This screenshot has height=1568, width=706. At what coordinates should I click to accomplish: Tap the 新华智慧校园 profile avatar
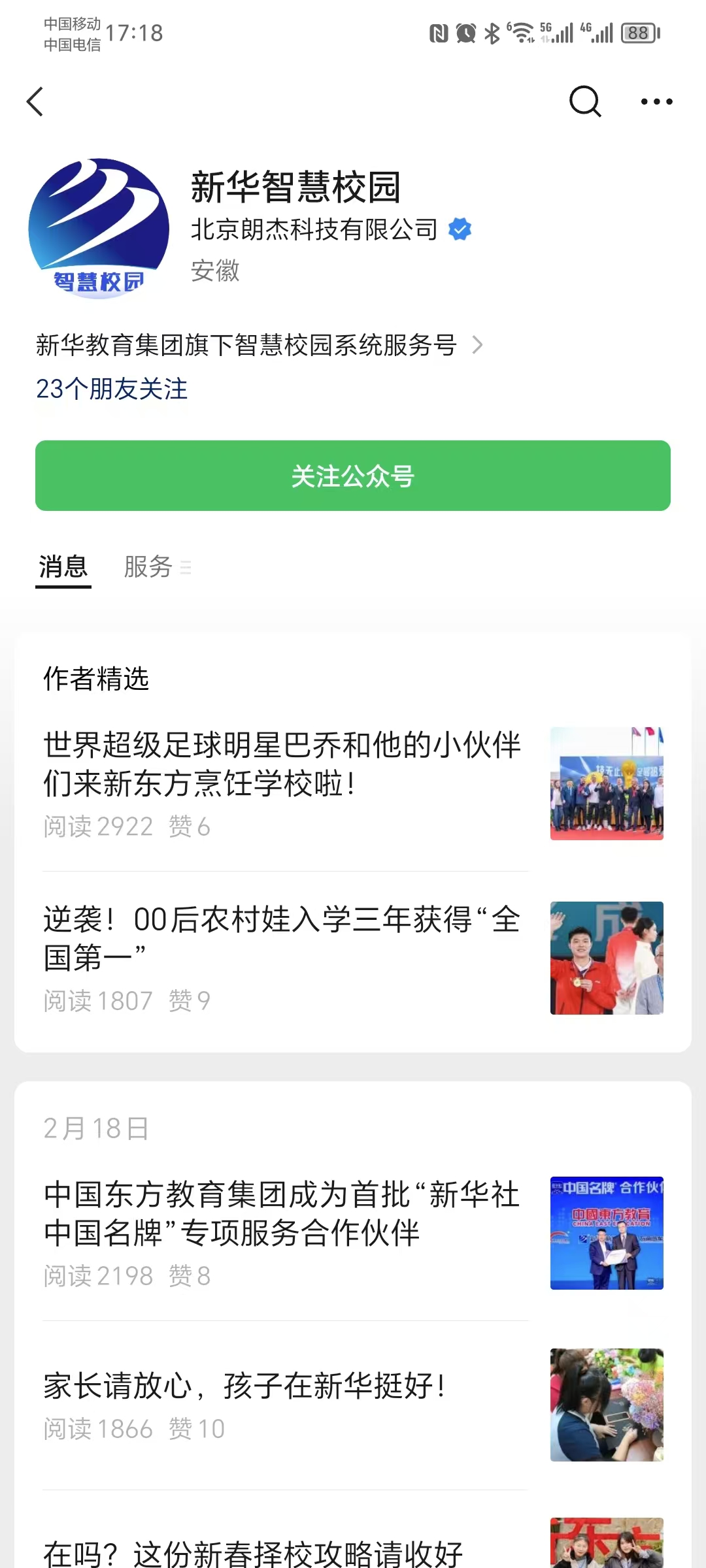tap(99, 229)
